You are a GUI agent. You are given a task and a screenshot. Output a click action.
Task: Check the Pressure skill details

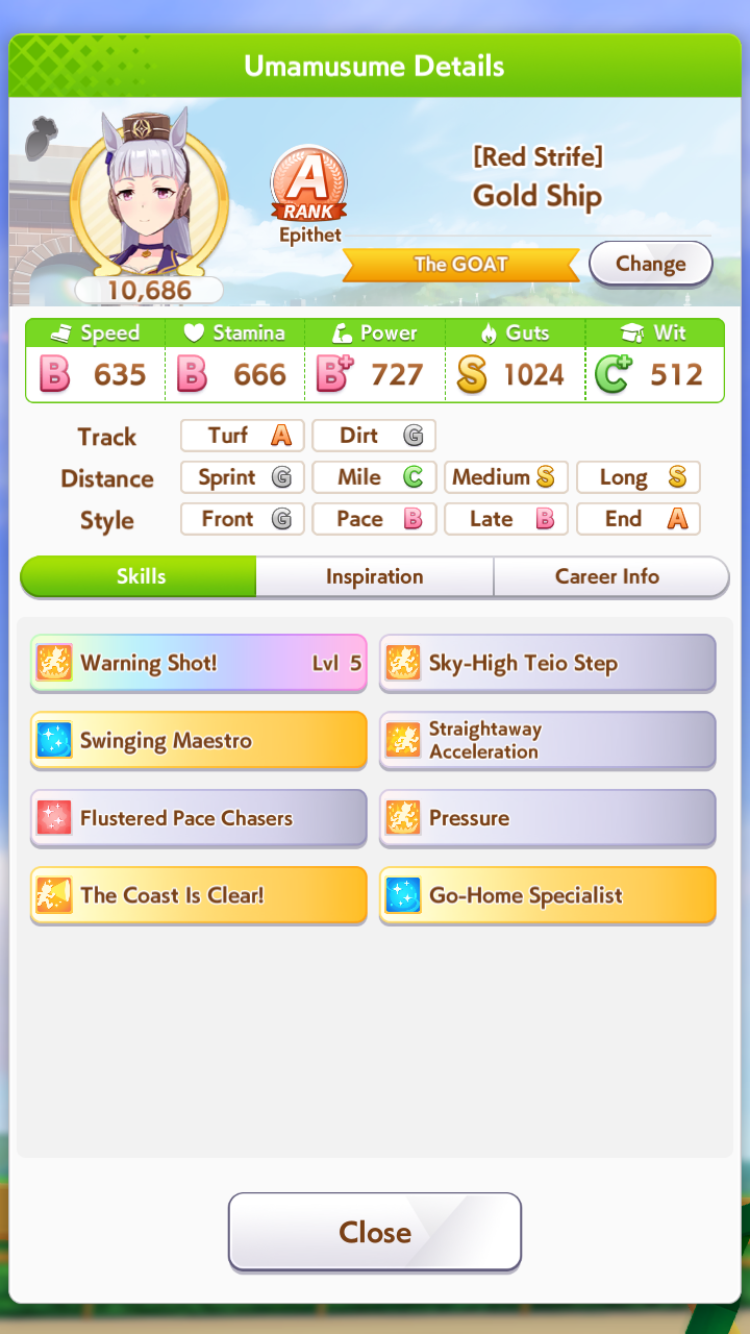pos(547,818)
